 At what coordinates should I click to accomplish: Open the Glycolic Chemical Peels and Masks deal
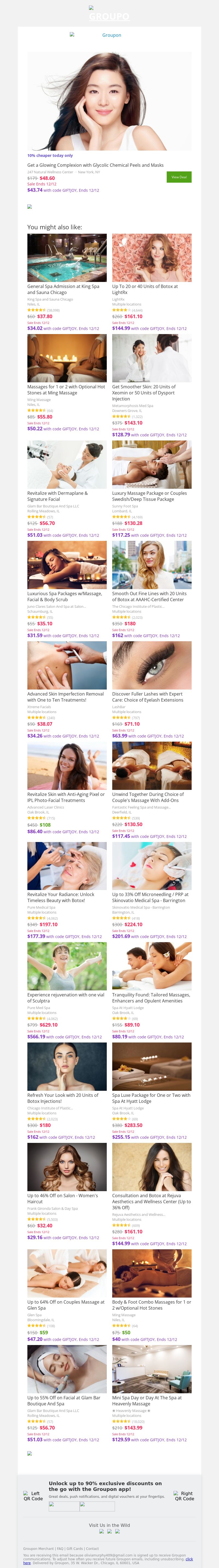[x=95, y=165]
